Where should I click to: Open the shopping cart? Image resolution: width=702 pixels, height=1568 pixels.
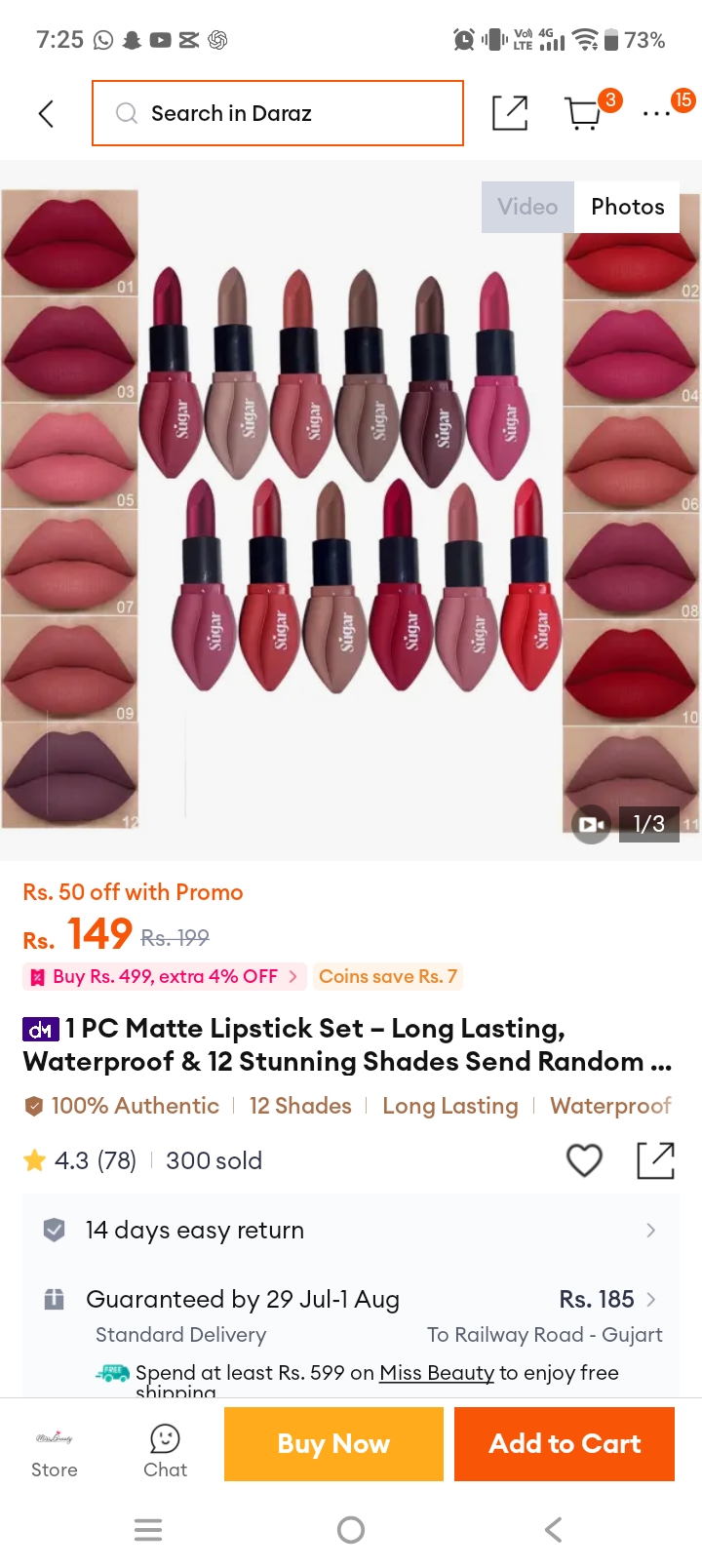(584, 113)
